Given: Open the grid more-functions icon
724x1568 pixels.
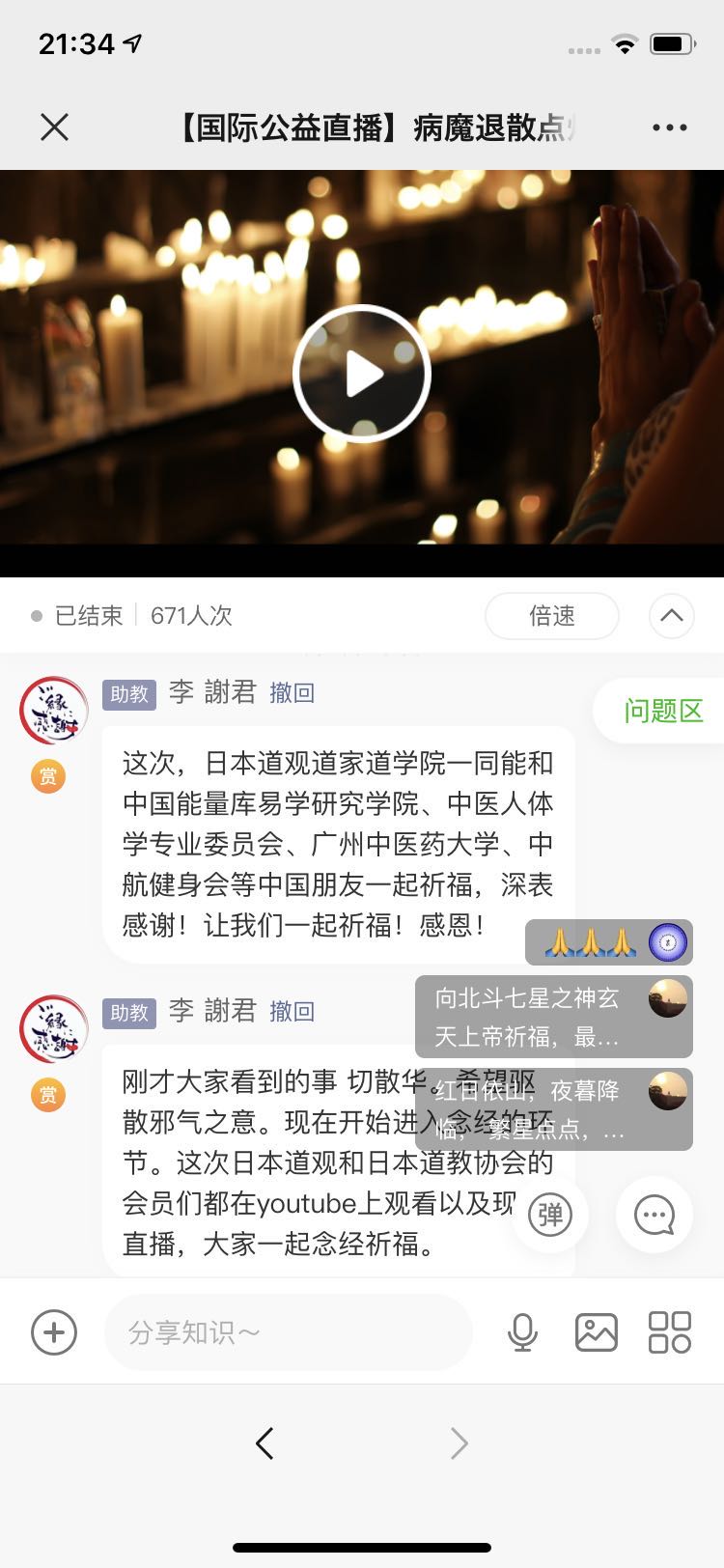Looking at the screenshot, I should coord(669,1332).
